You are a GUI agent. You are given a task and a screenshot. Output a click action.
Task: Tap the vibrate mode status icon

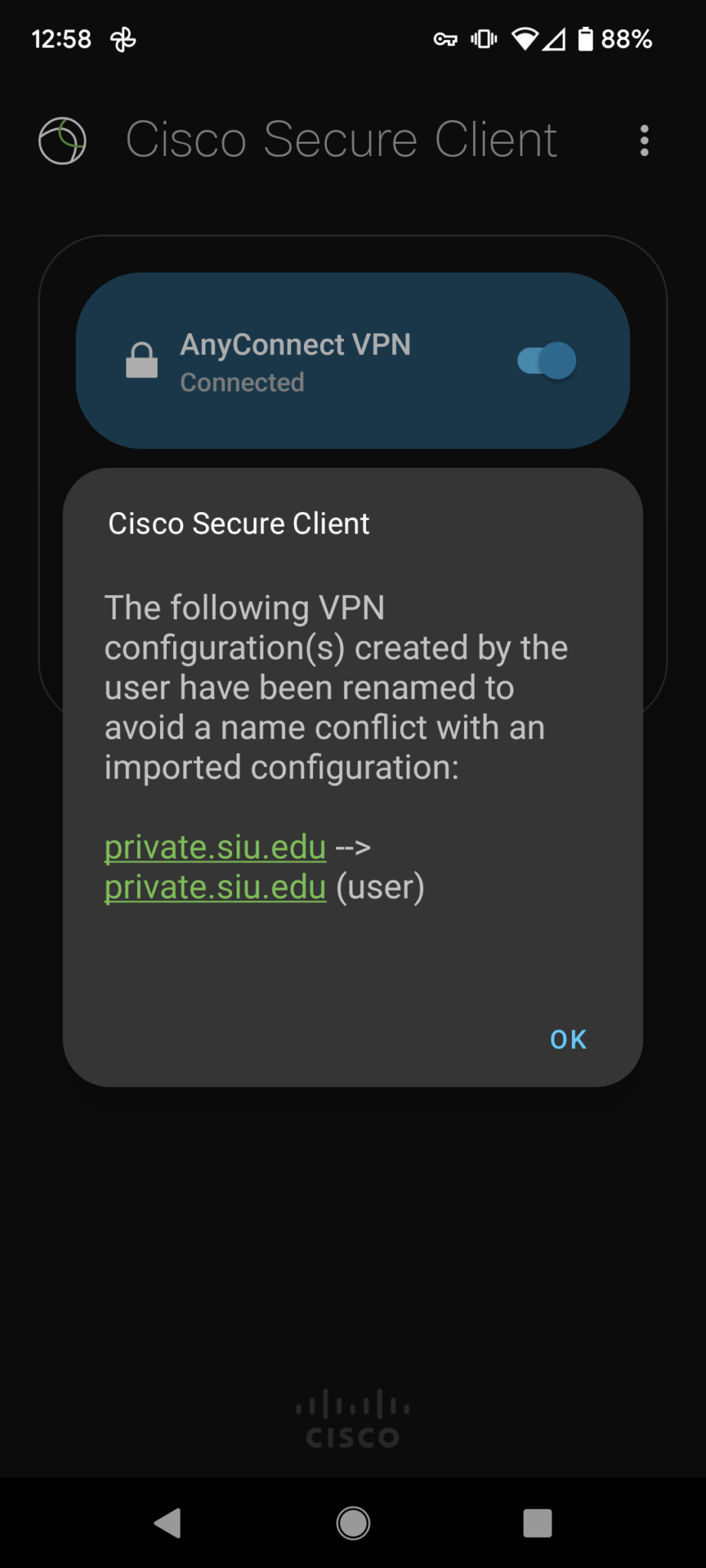coord(482,39)
